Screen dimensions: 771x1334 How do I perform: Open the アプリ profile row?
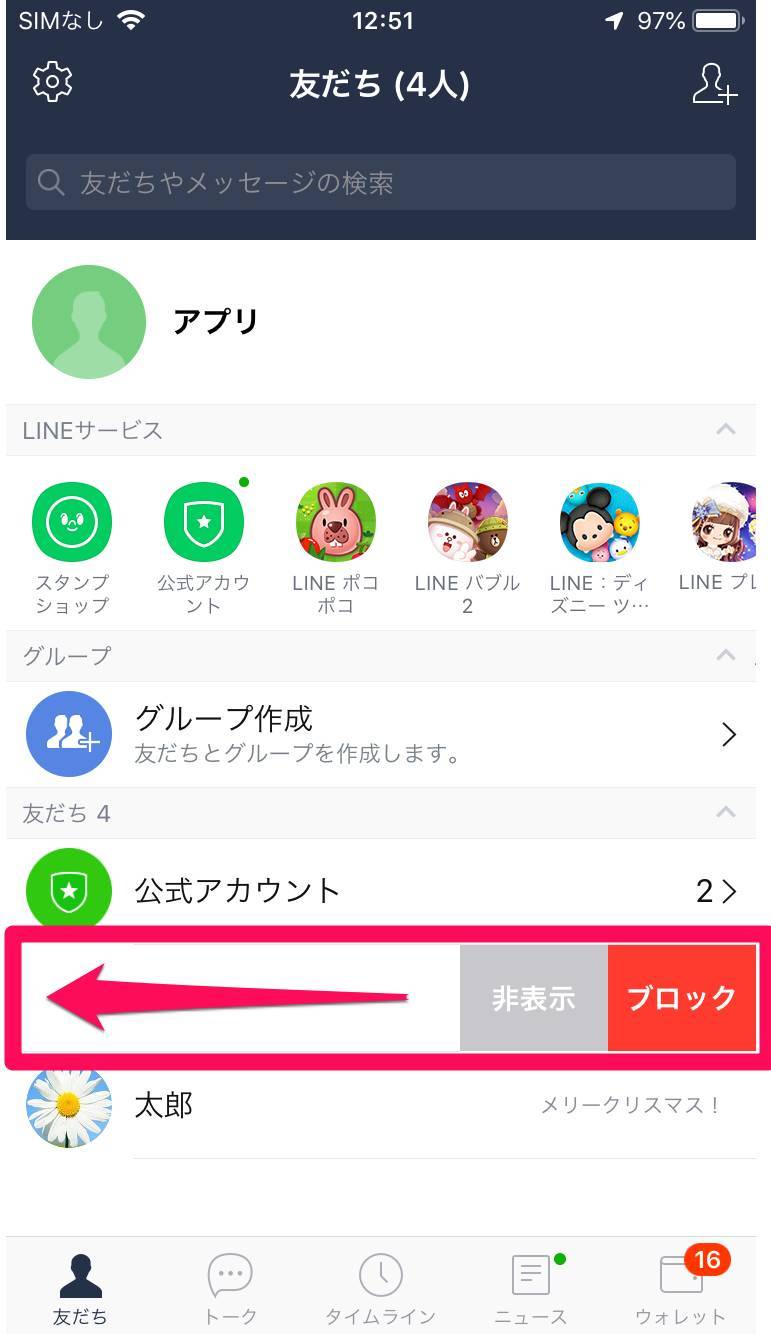point(215,322)
